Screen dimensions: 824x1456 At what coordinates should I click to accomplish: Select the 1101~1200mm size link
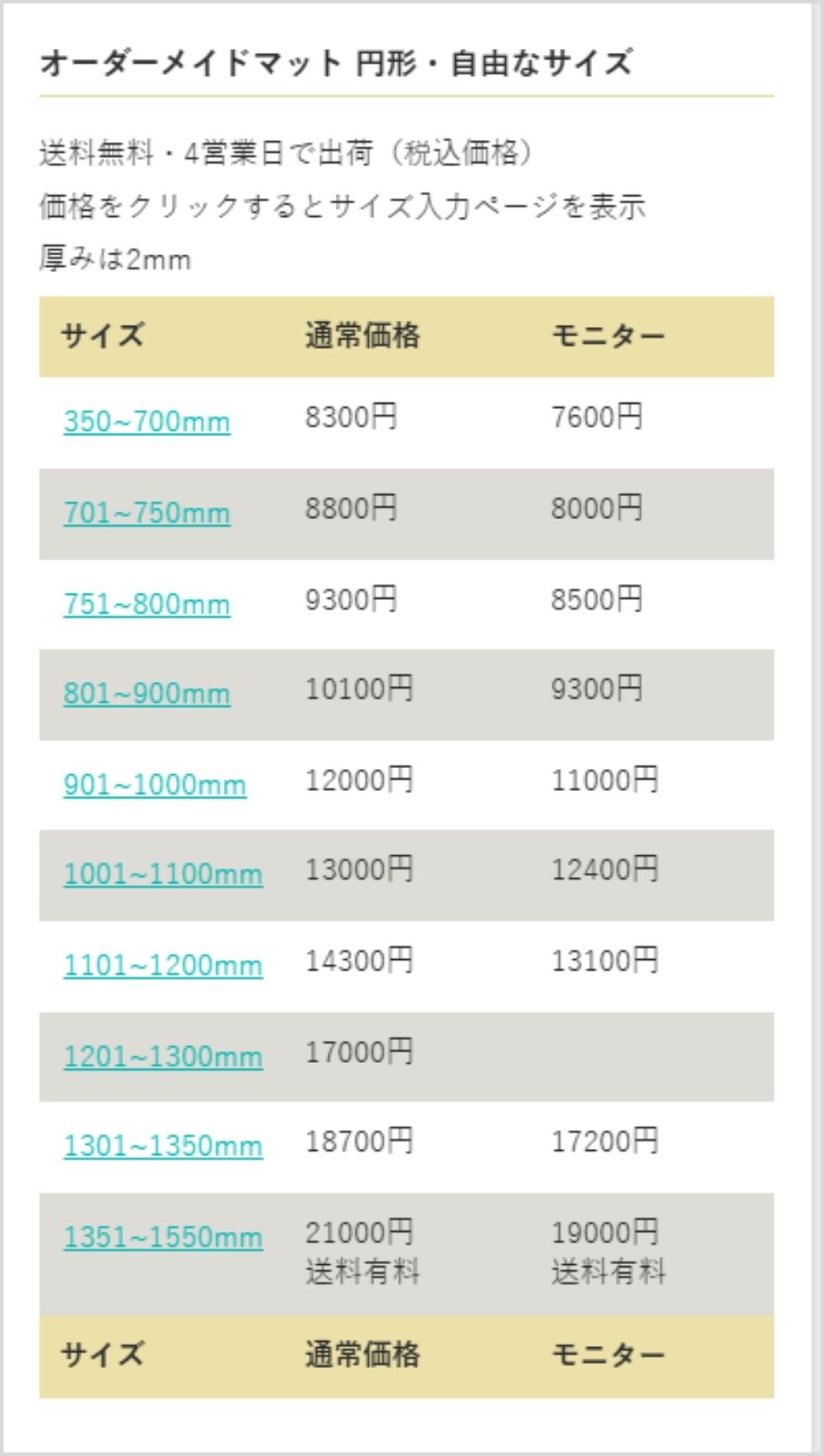(163, 966)
